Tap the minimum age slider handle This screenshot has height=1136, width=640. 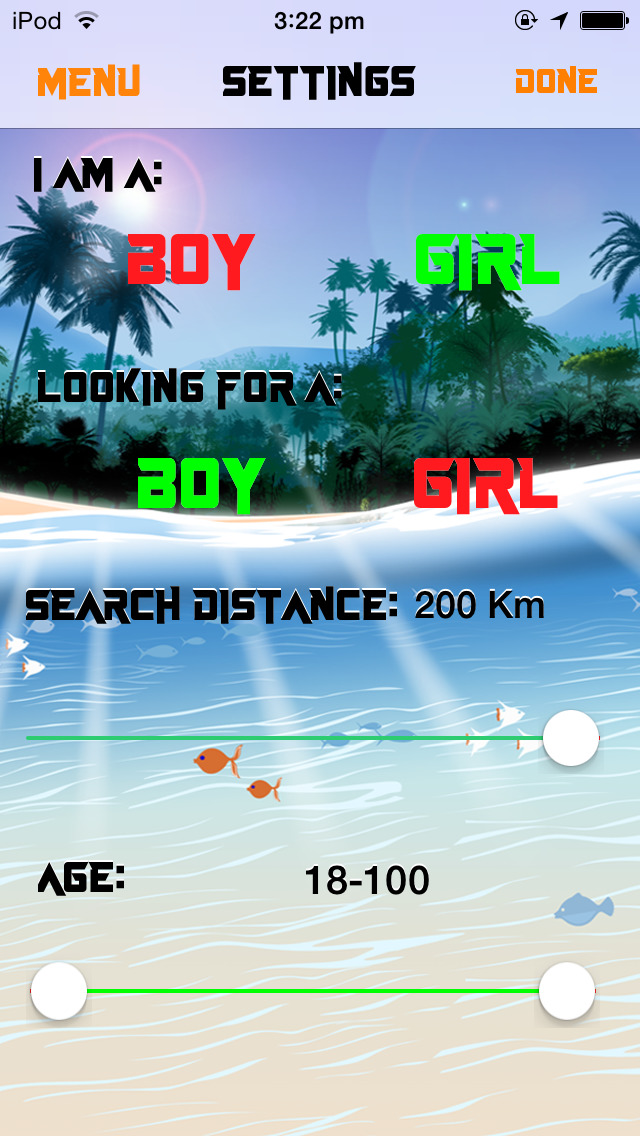59,991
